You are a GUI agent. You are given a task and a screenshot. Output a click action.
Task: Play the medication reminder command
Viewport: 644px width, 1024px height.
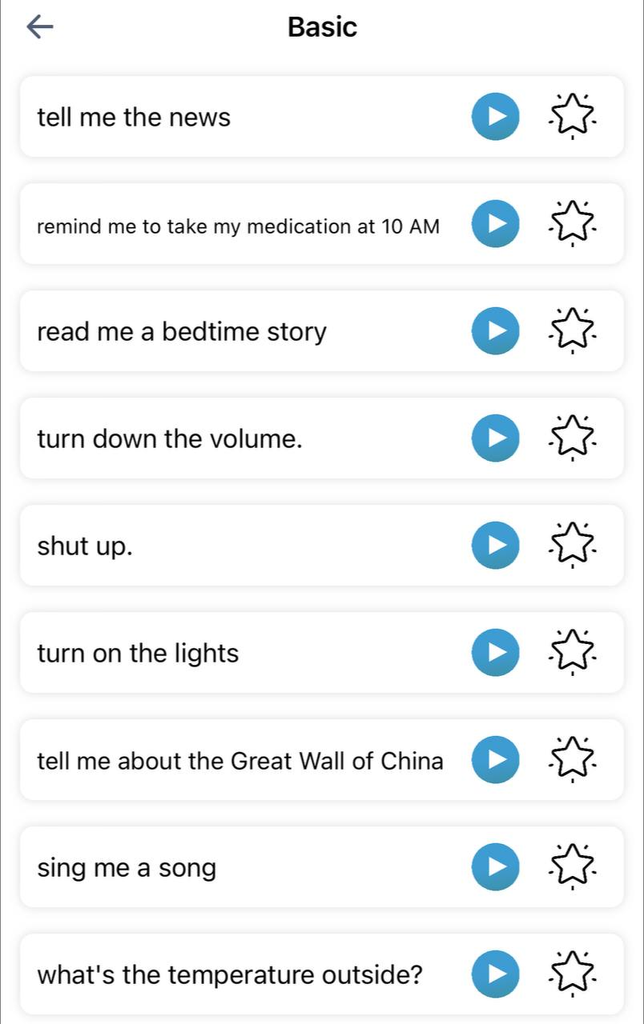coord(495,223)
